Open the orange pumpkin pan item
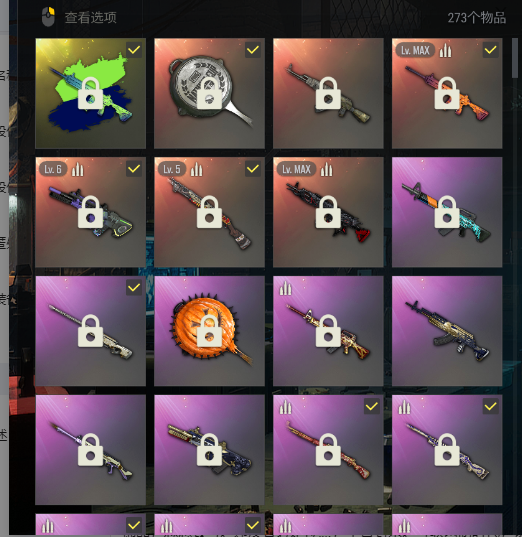Screen dimensions: 522x537 pos(209,331)
